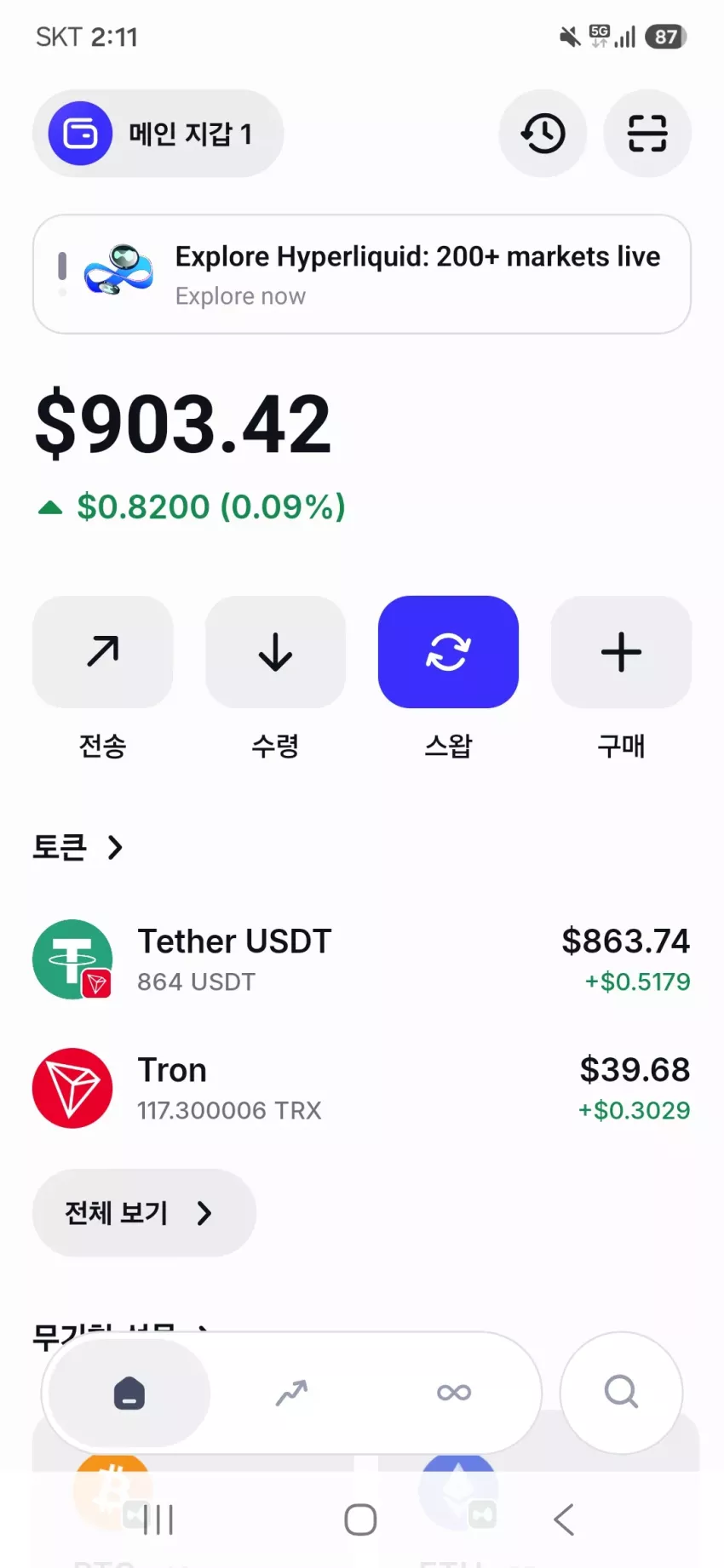Tap 전체 보기 to view all tokens
This screenshot has height=1568, width=724.
144,1212
